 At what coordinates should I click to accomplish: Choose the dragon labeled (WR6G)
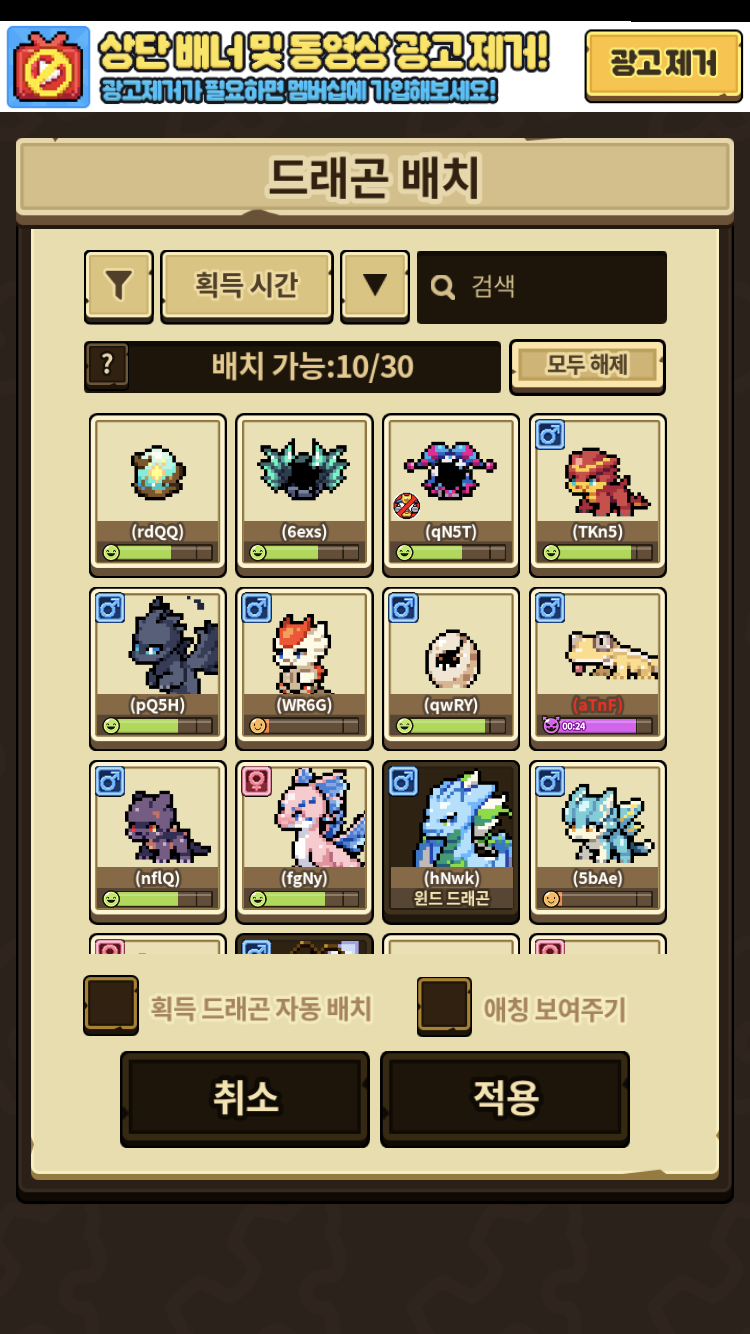click(x=304, y=667)
